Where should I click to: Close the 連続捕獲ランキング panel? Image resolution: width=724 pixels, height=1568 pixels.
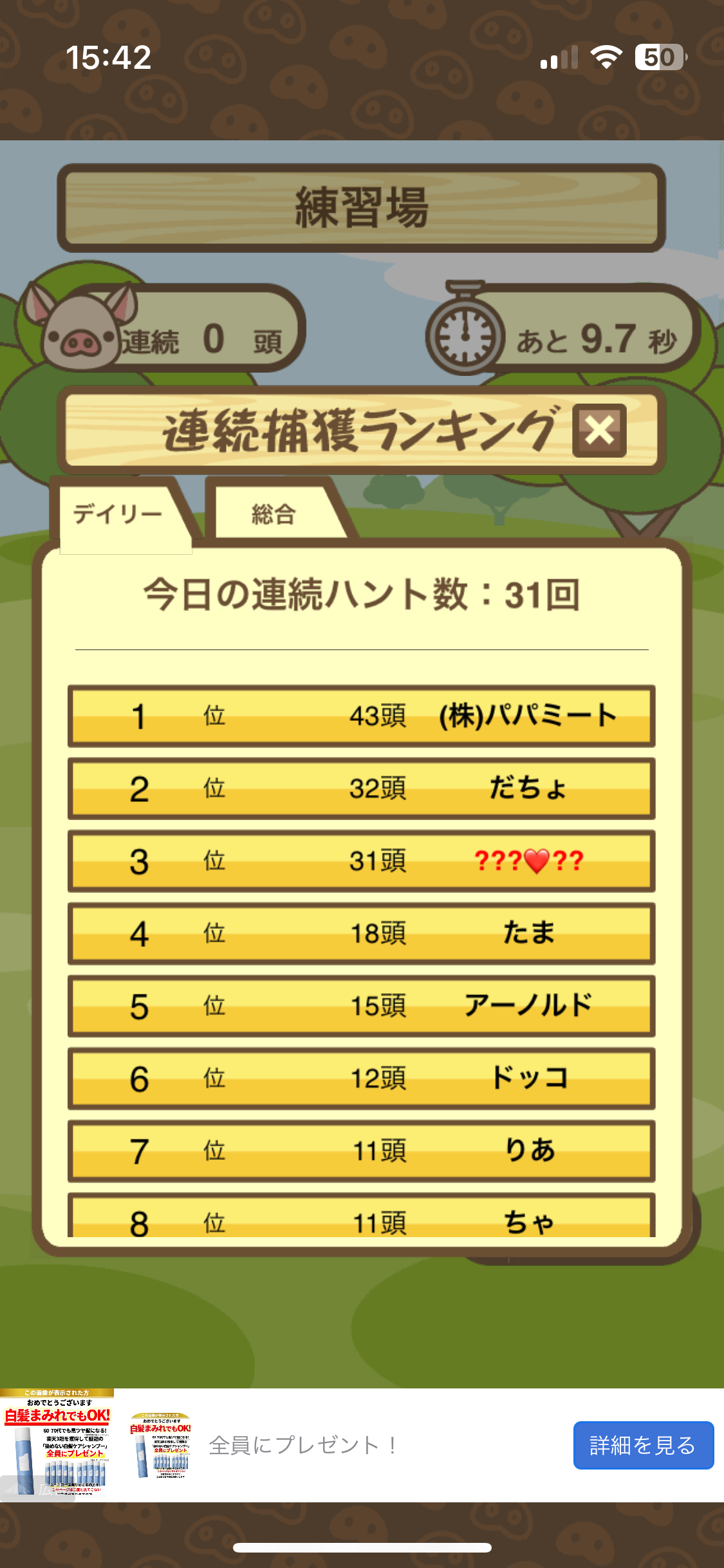[x=599, y=430]
